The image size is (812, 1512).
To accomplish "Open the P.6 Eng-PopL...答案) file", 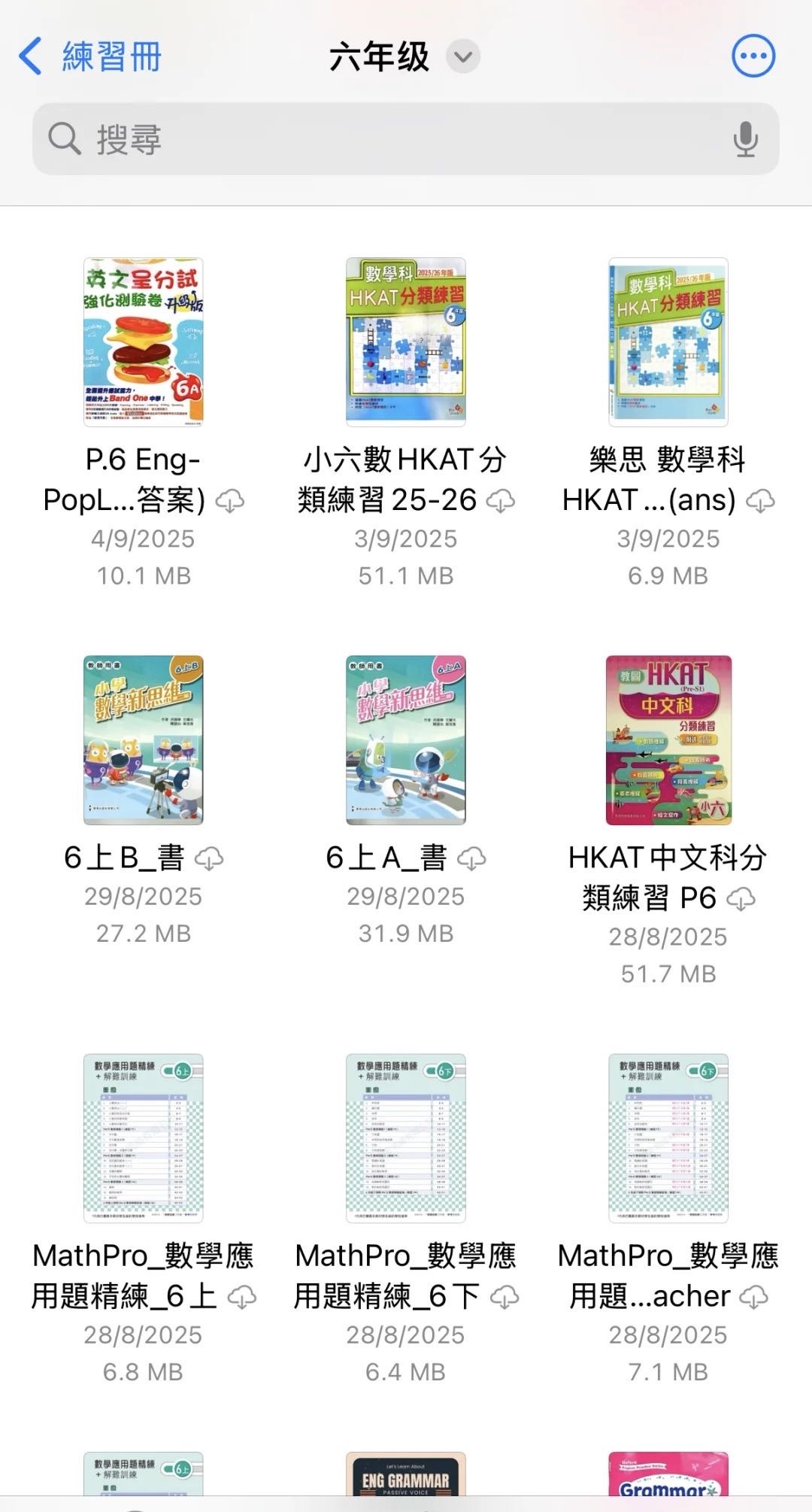I will pyautogui.click(x=143, y=342).
